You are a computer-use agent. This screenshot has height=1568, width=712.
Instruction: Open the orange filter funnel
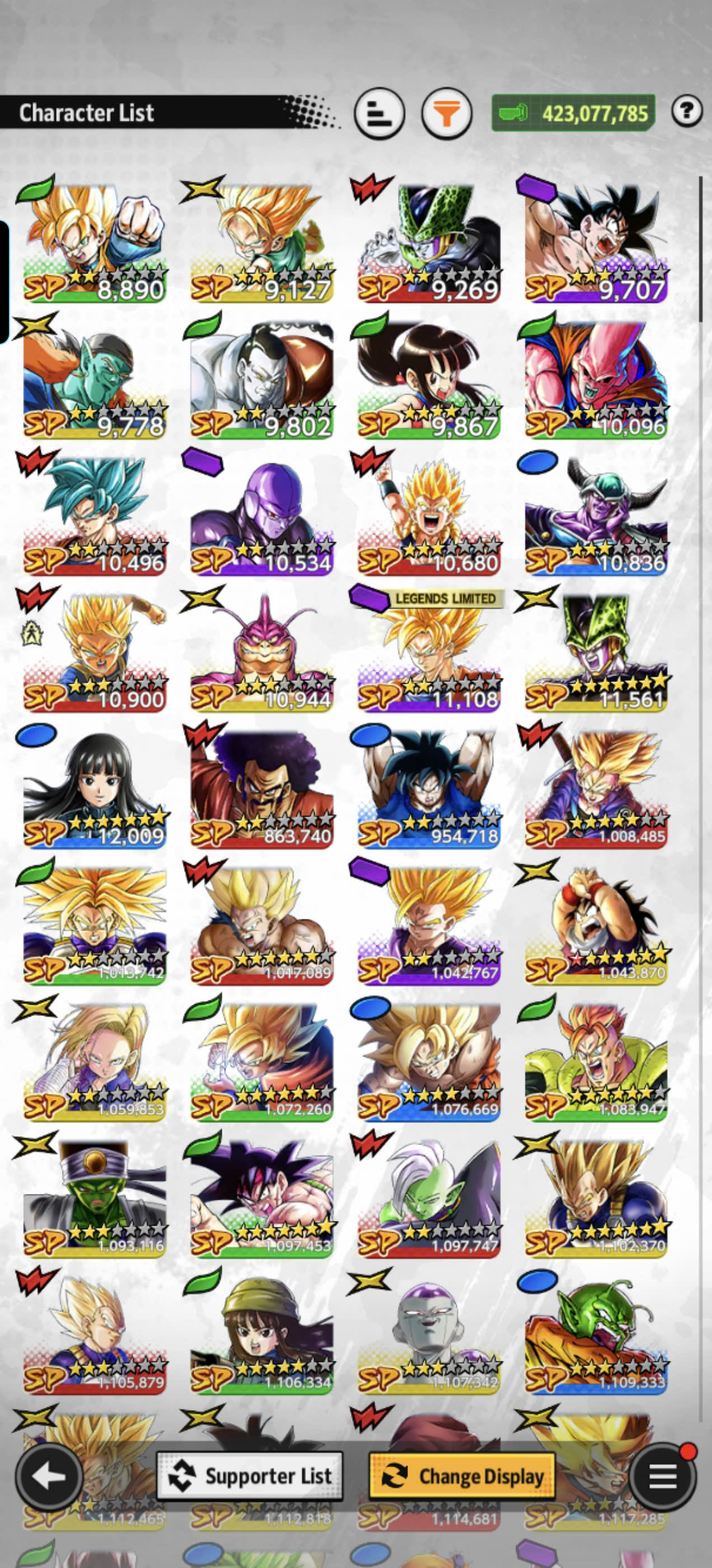tap(447, 113)
